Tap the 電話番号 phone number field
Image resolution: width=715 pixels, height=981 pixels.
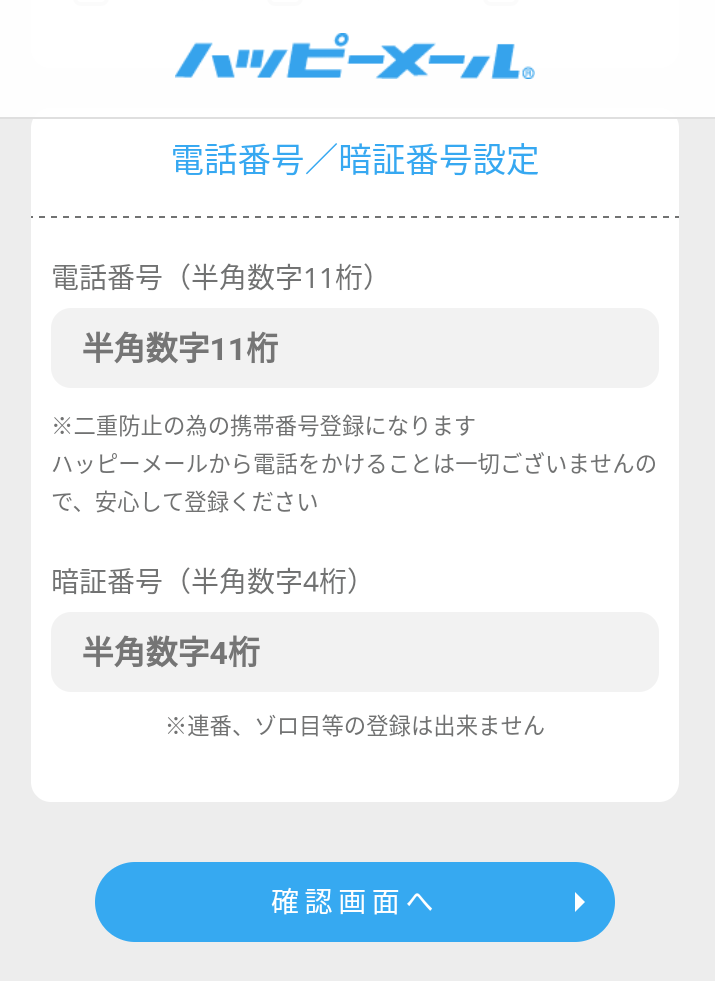point(355,348)
